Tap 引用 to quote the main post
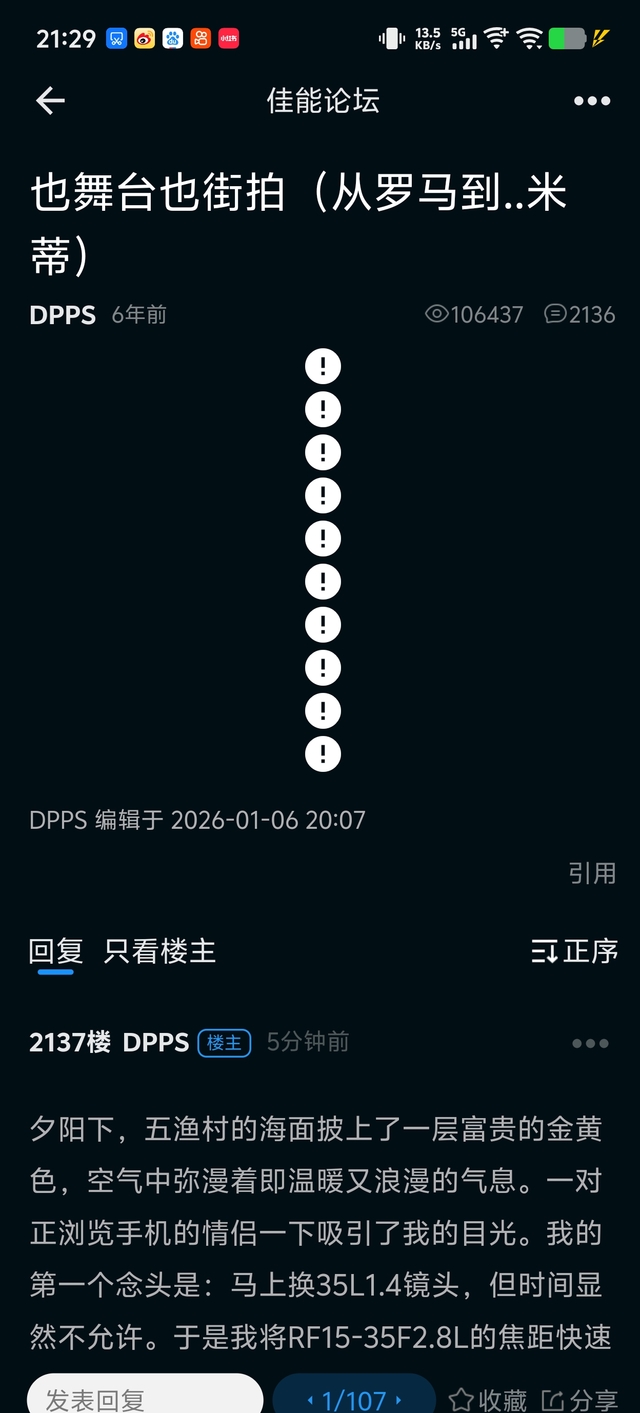The height and width of the screenshot is (1413, 640). (x=592, y=873)
